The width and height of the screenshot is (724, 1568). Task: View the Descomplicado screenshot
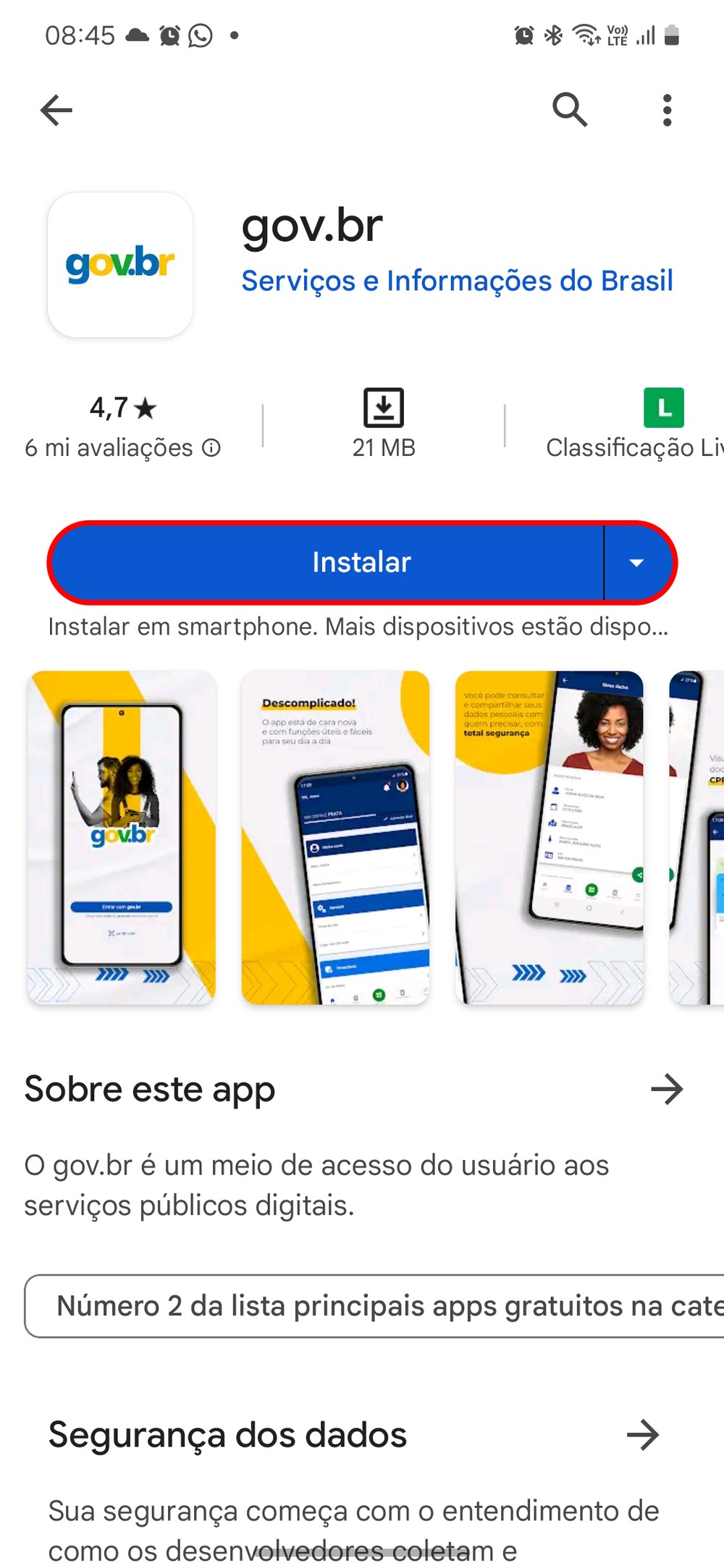click(334, 837)
